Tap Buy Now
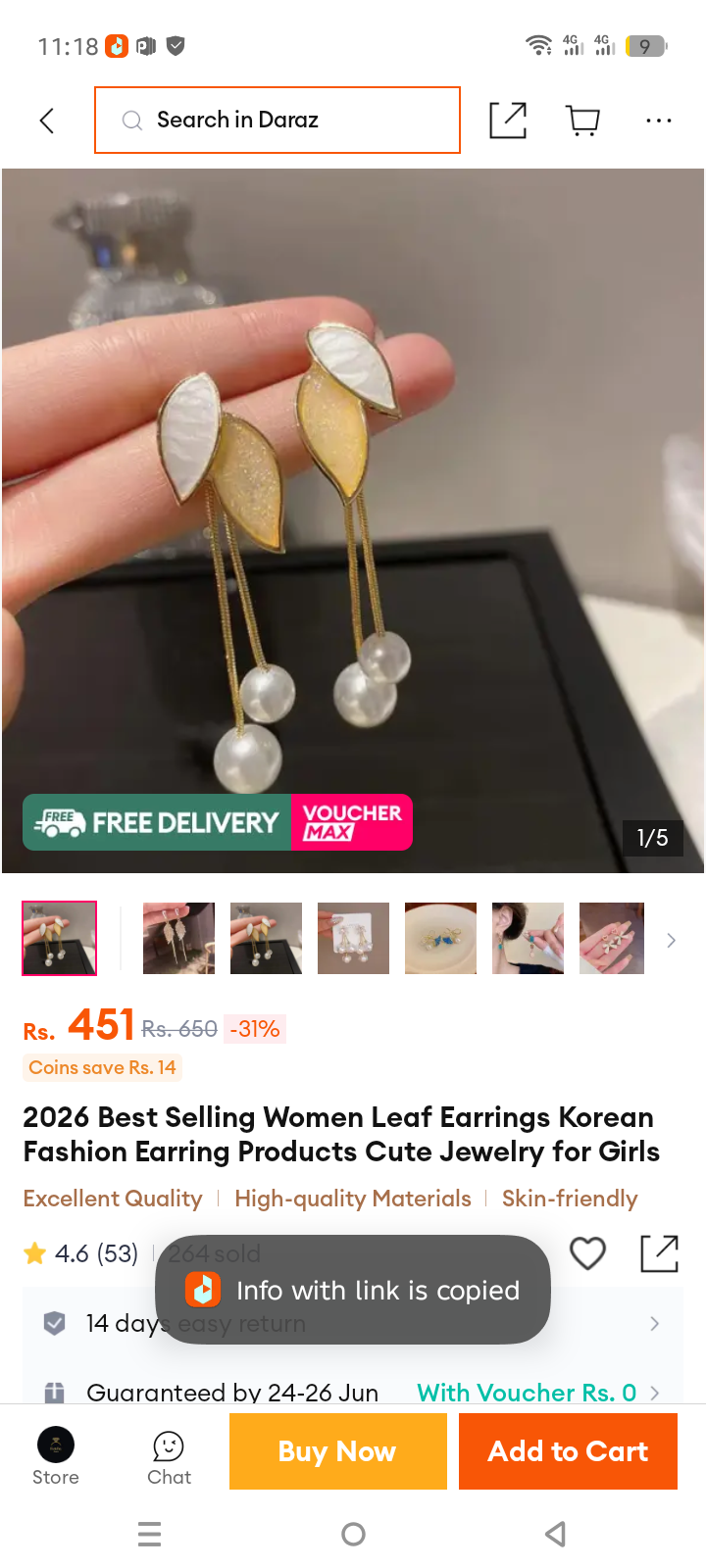Viewport: 706px width, 1568px height. tap(338, 1451)
